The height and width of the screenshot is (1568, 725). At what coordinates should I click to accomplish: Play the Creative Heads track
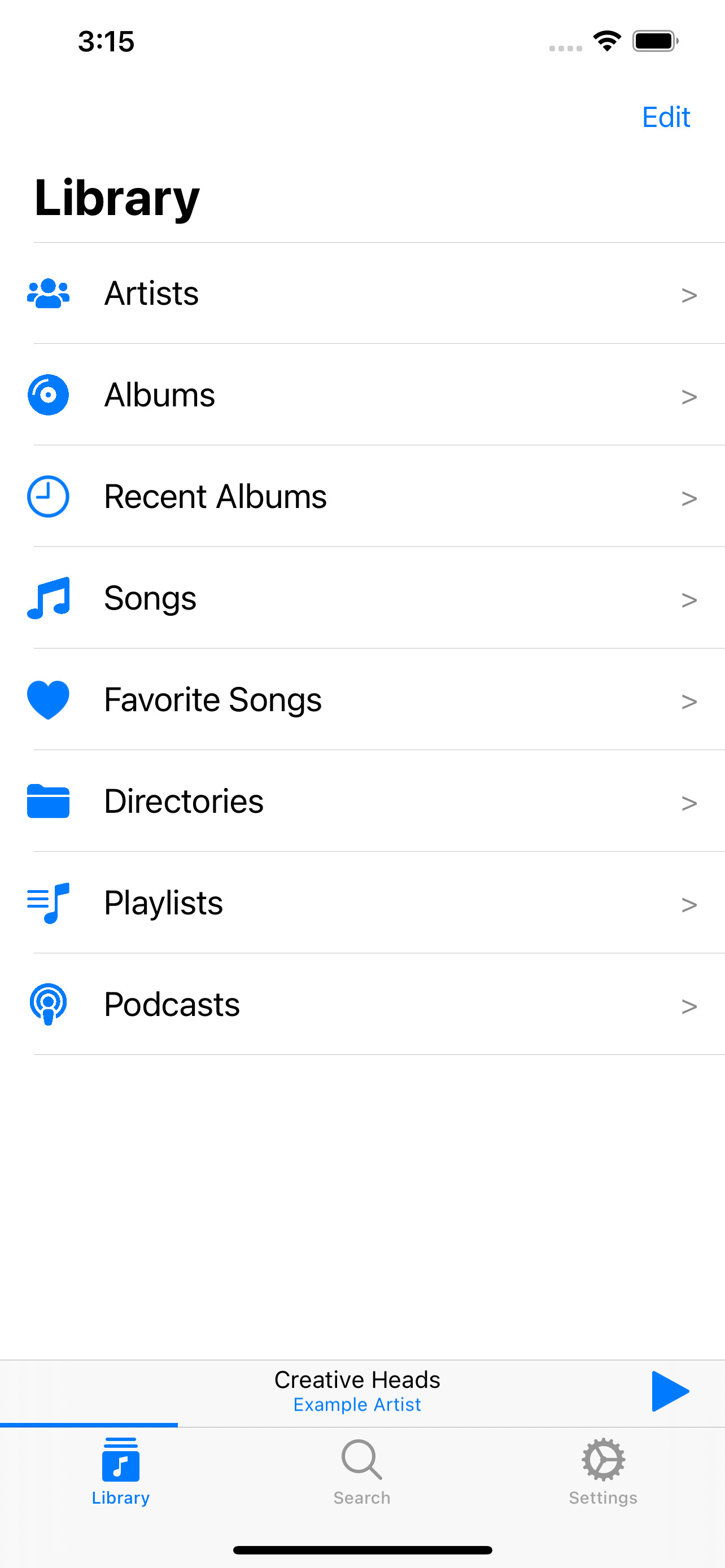(669, 1391)
